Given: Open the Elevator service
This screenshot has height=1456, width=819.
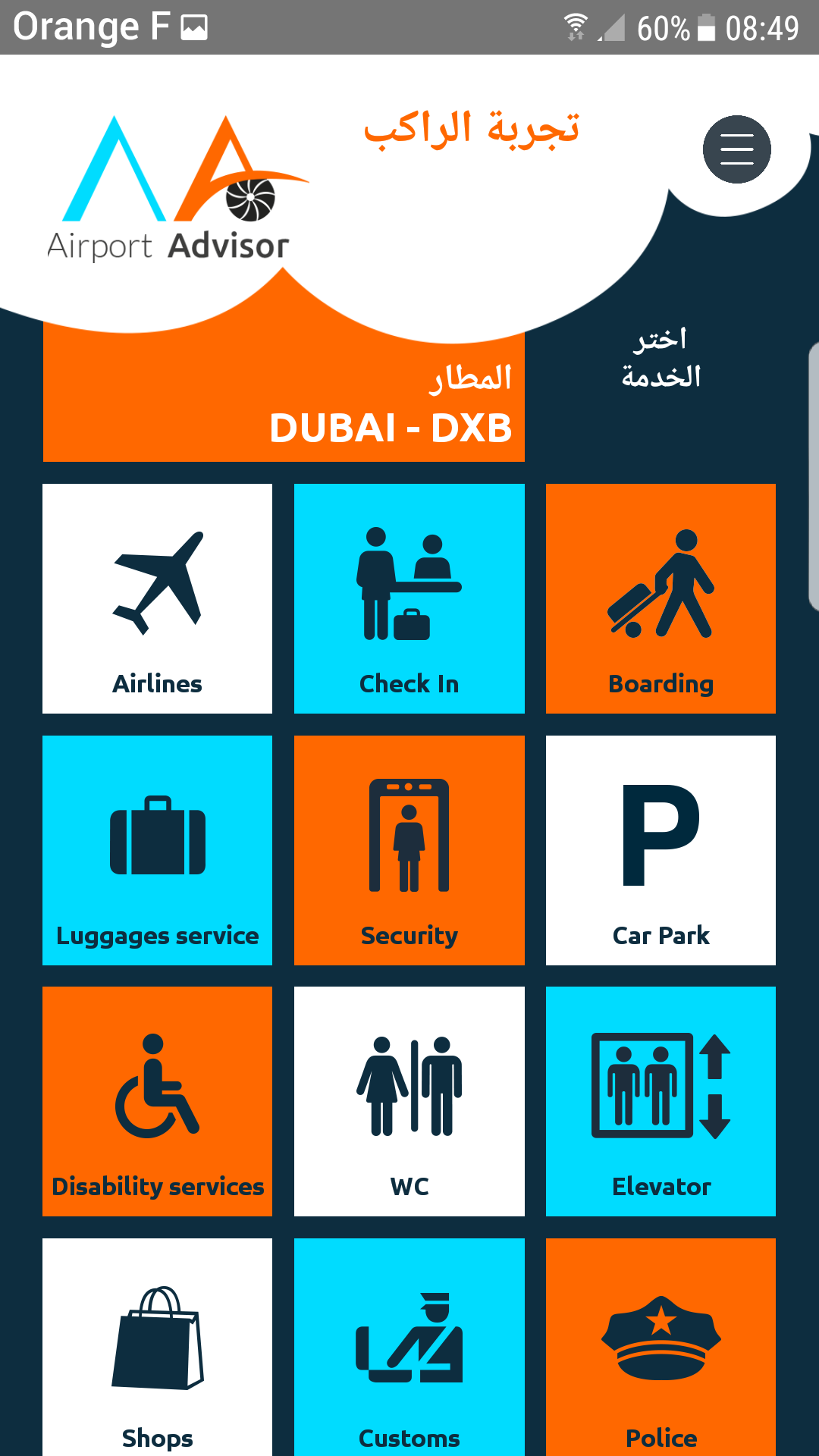Looking at the screenshot, I should (661, 1101).
